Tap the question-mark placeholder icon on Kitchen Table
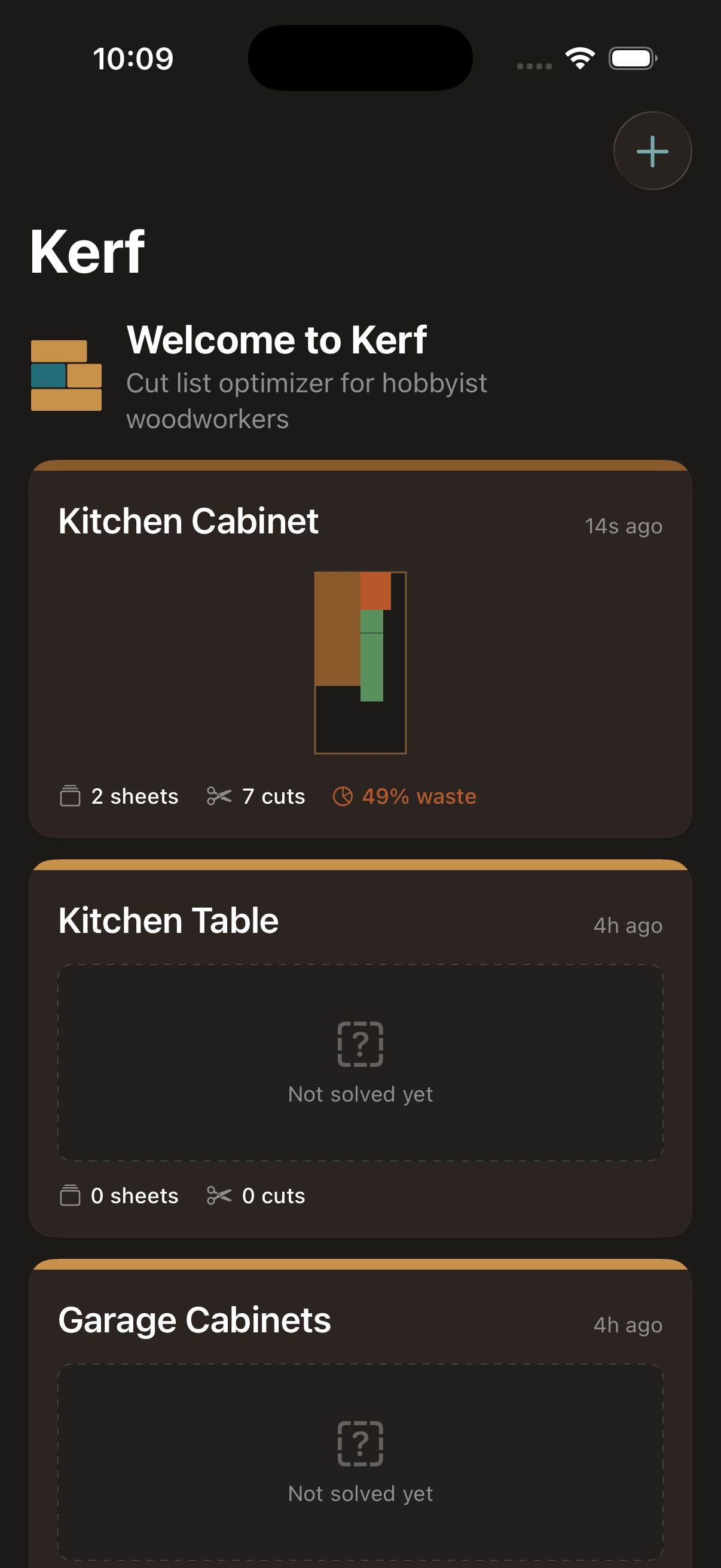 pos(360,1043)
